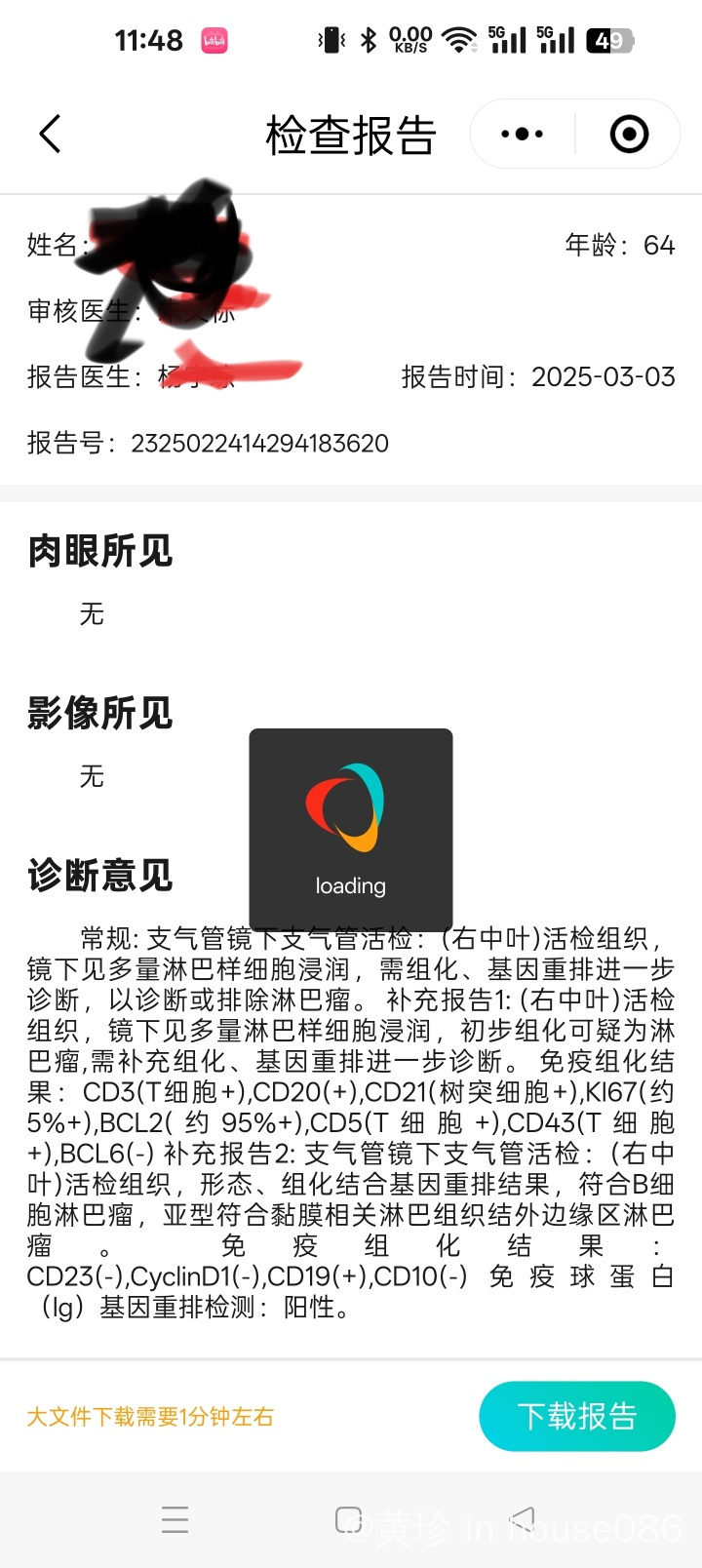
Task: Close the mini program with the circle icon
Action: tap(629, 135)
